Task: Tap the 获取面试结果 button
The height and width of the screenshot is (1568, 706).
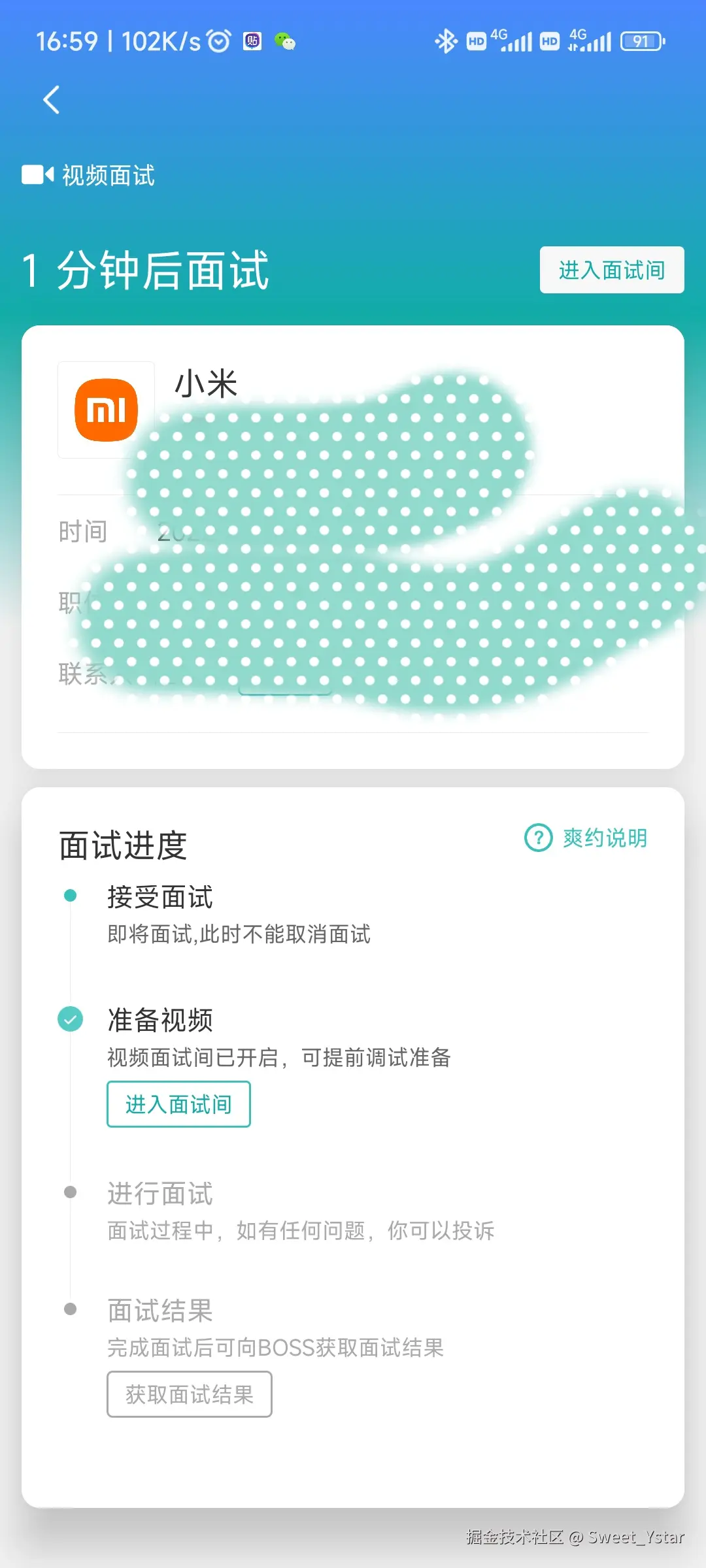Action: 190,1394
